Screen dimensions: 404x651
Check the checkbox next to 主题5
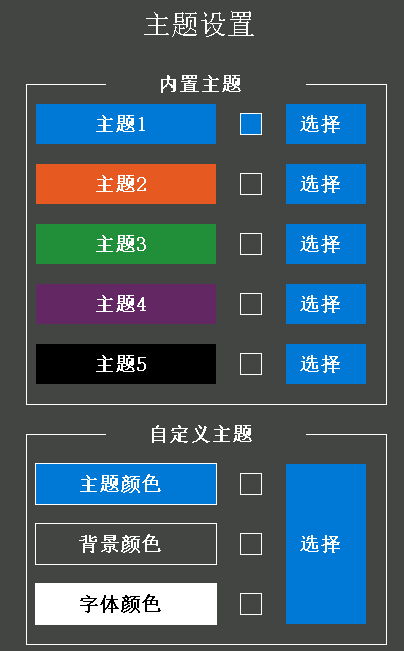click(251, 364)
